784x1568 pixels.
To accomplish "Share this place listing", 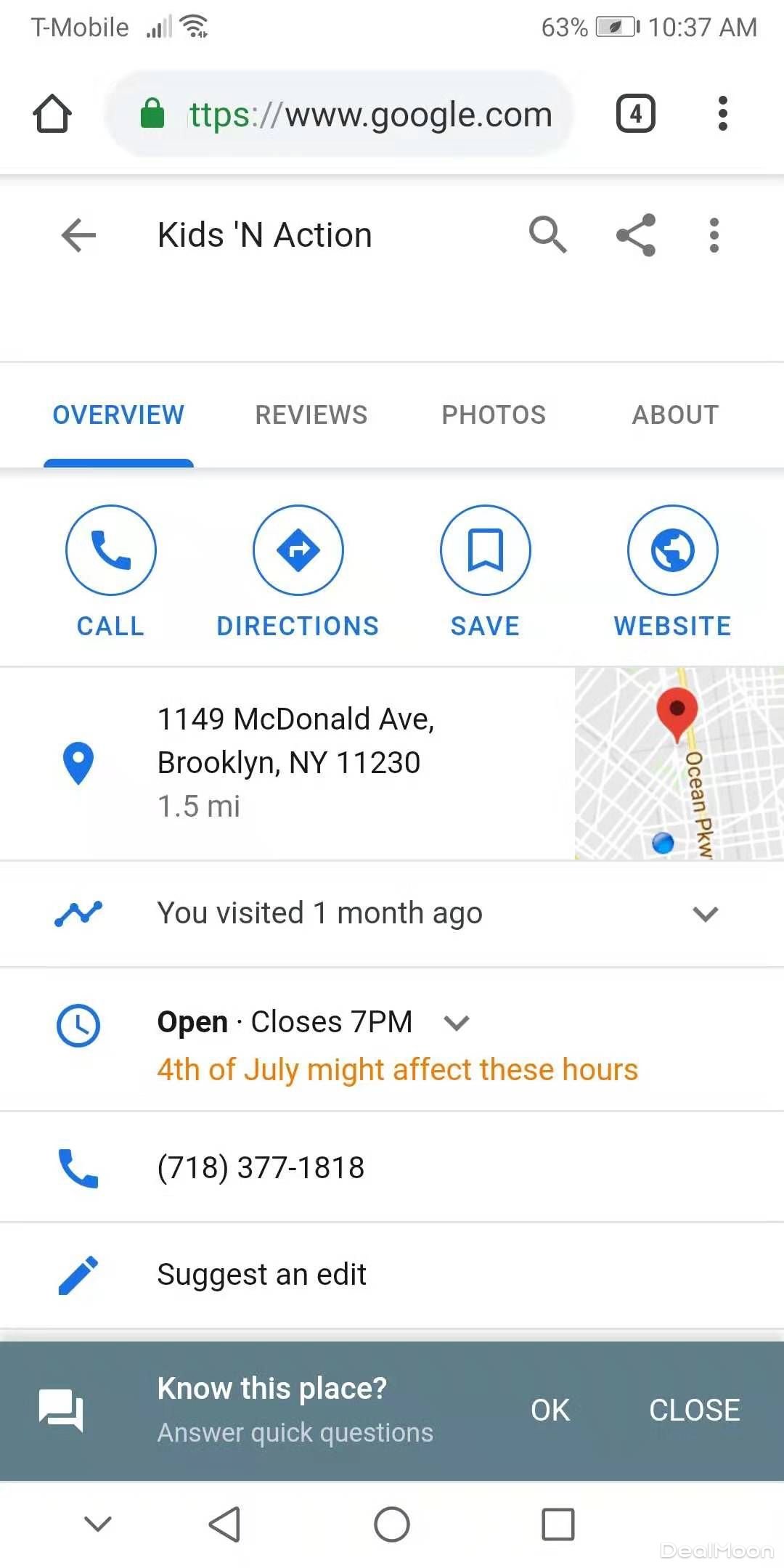I will coord(636,235).
